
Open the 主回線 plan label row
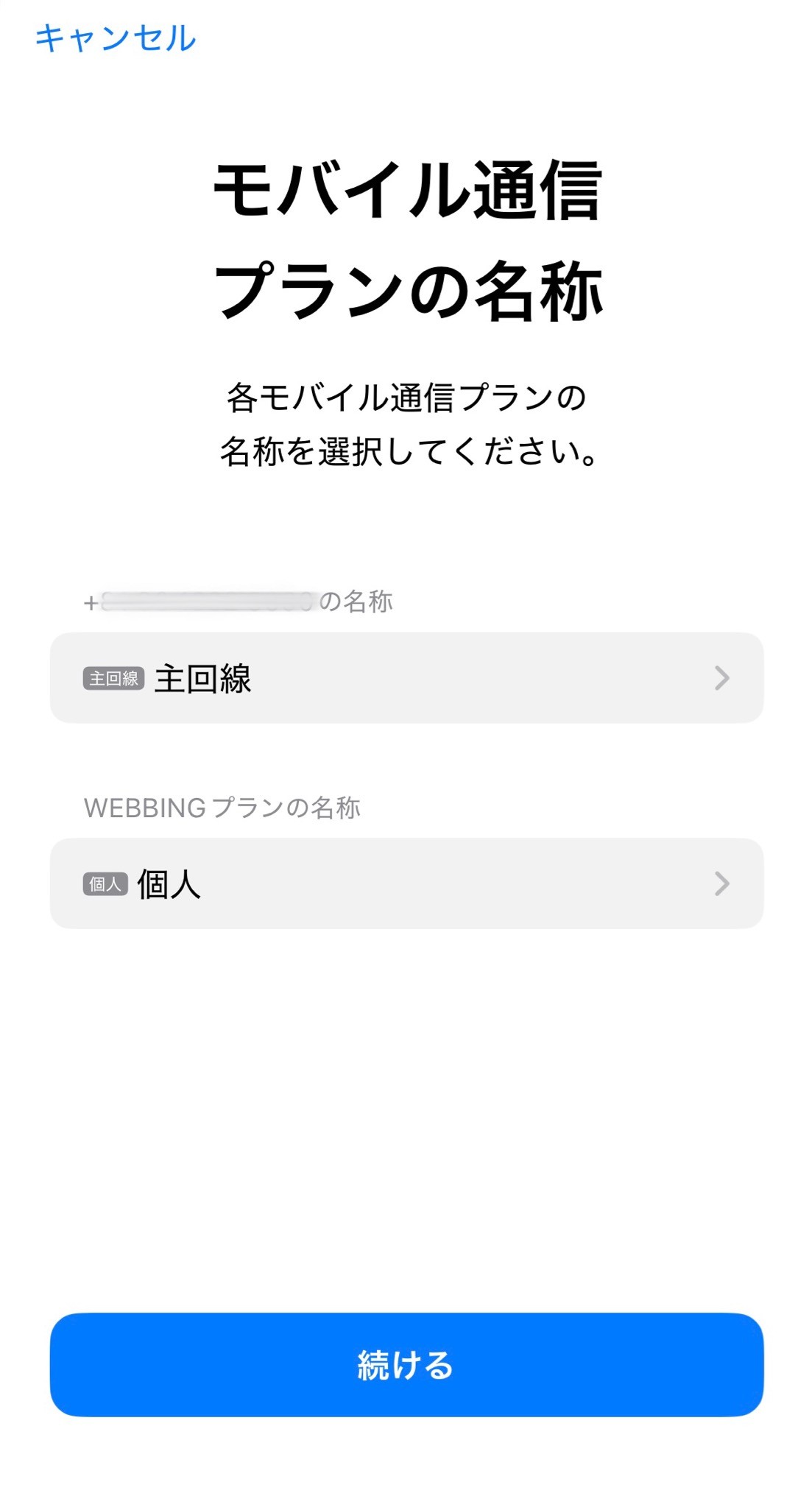tap(406, 677)
